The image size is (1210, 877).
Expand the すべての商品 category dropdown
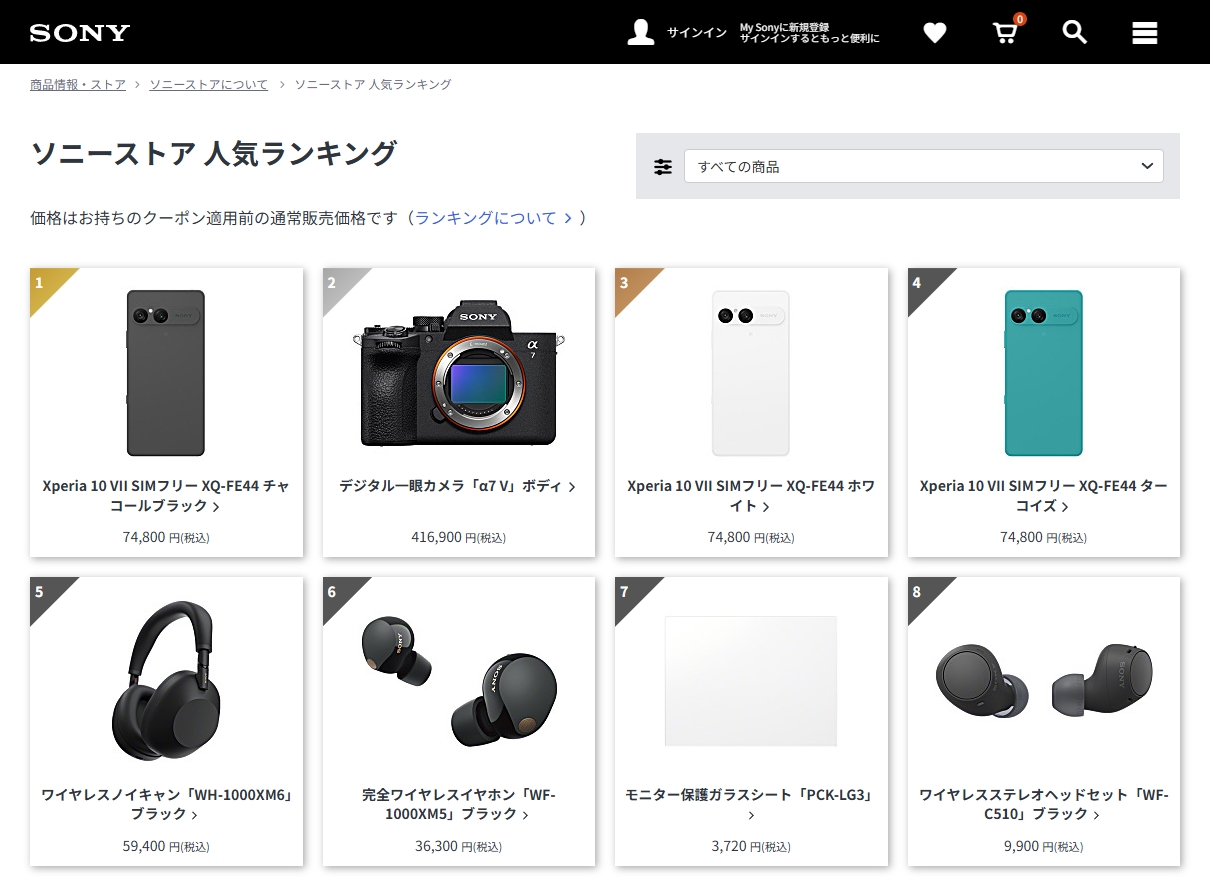click(923, 166)
